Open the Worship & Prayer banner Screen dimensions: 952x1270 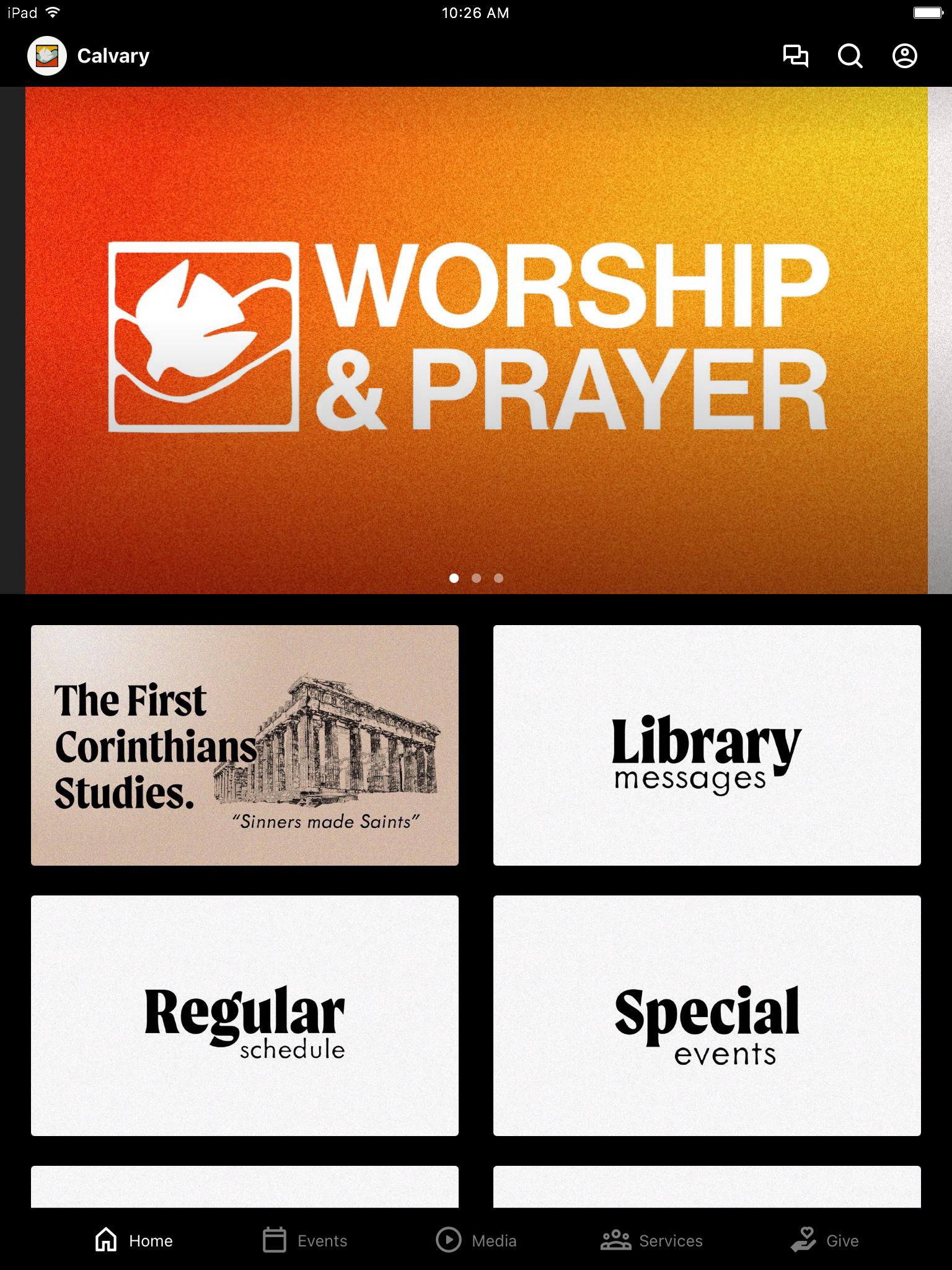tap(476, 340)
